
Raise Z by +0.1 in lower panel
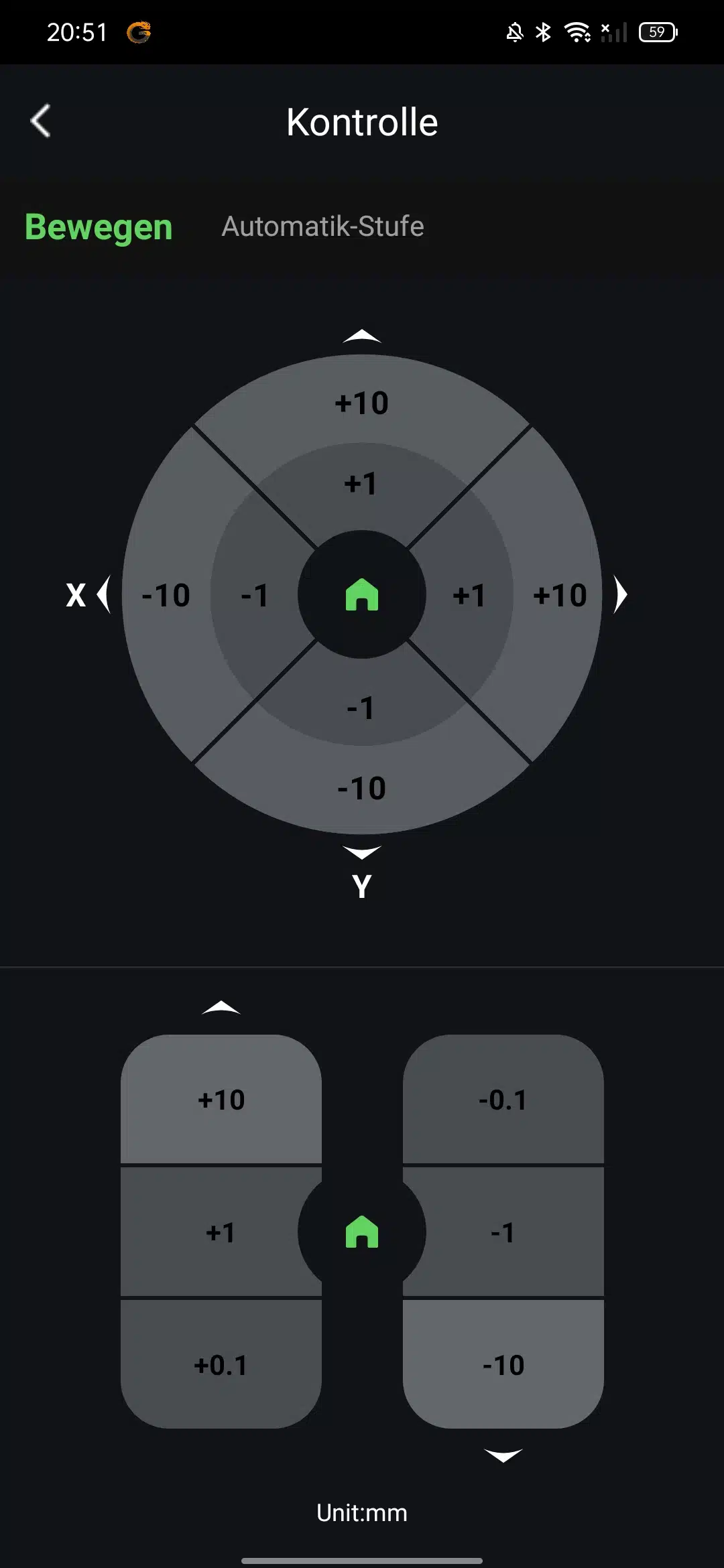pyautogui.click(x=221, y=1365)
